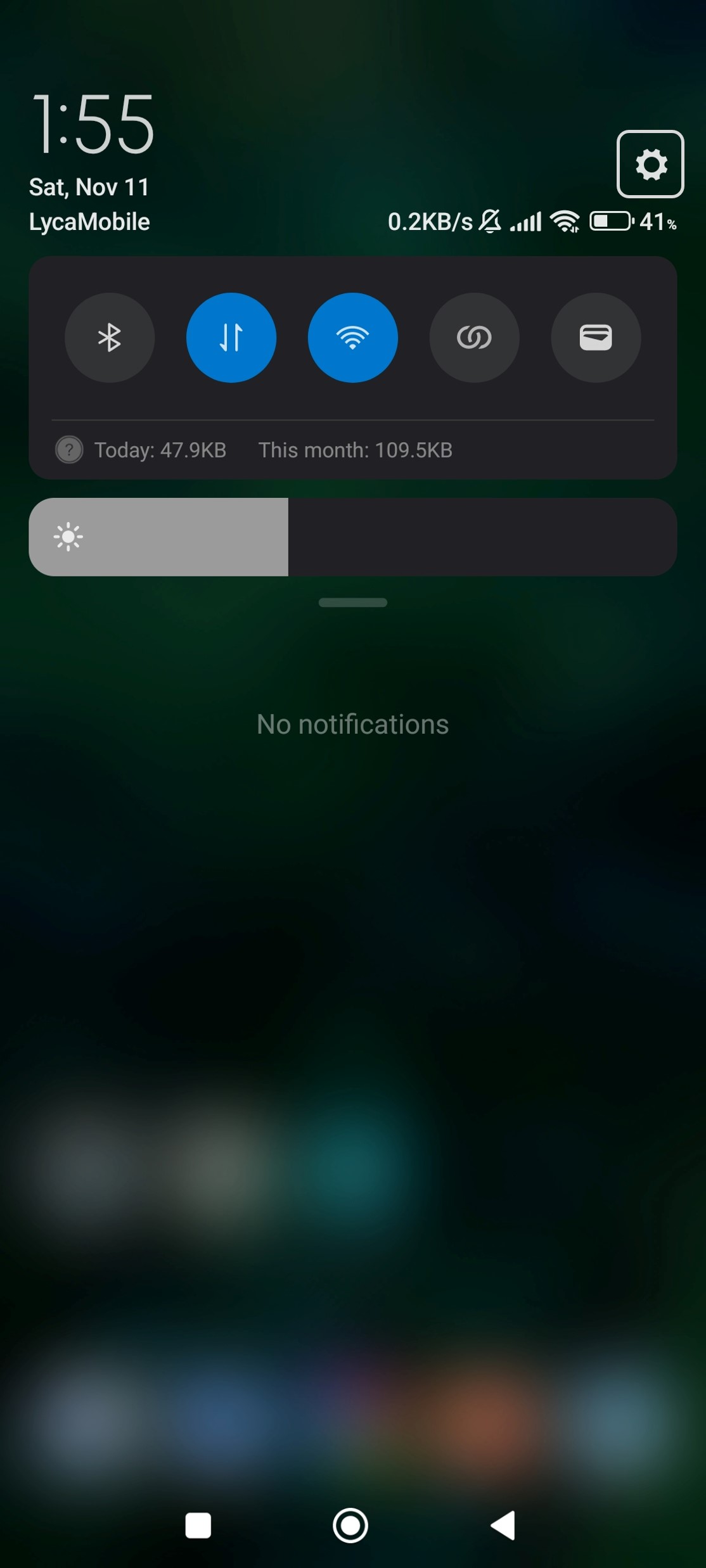Tap the data usage help icon

tap(69, 450)
